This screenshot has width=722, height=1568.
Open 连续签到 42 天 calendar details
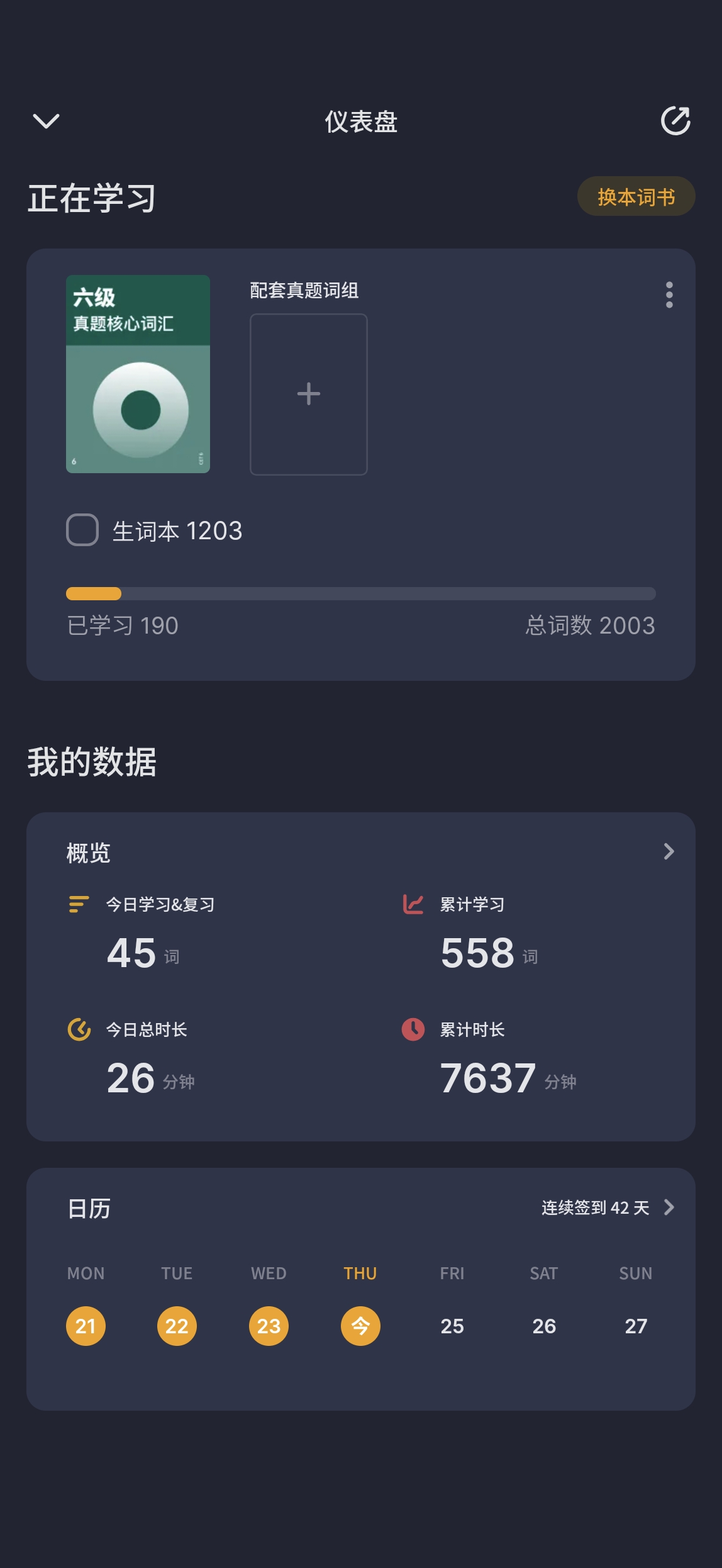tap(607, 1207)
